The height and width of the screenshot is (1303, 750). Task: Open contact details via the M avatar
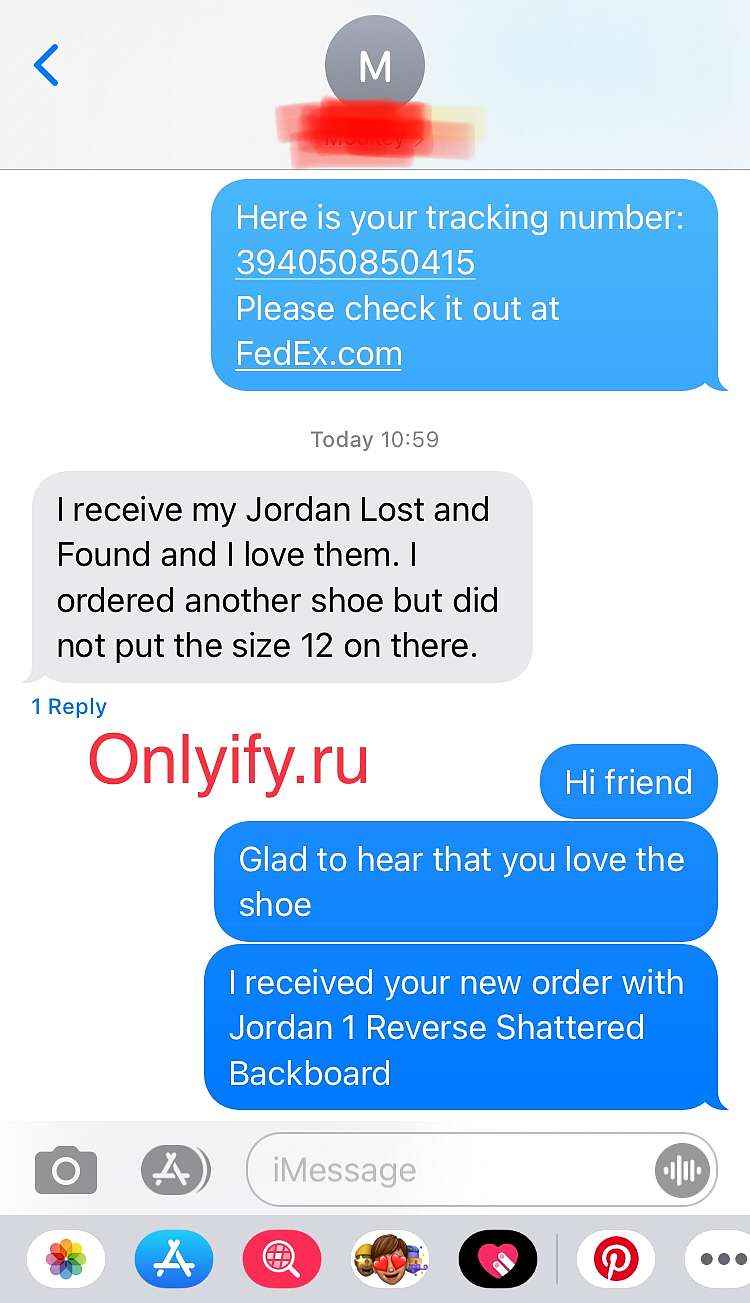click(375, 66)
